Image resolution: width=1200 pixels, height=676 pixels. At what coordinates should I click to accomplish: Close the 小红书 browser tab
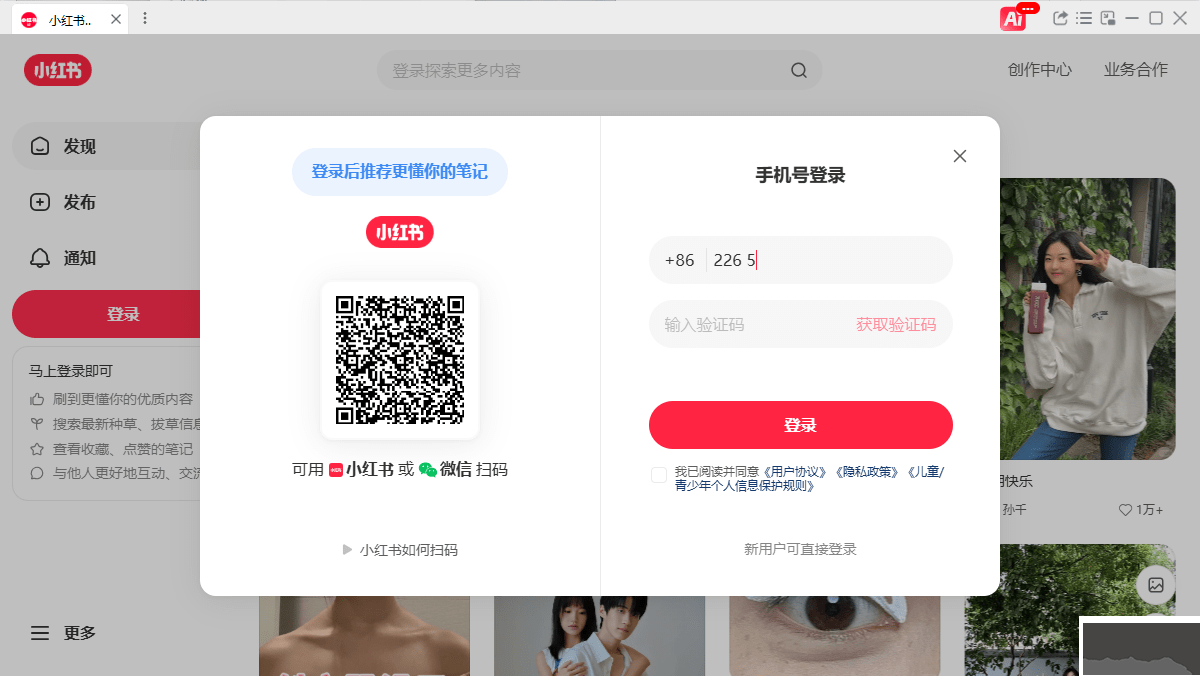(117, 19)
